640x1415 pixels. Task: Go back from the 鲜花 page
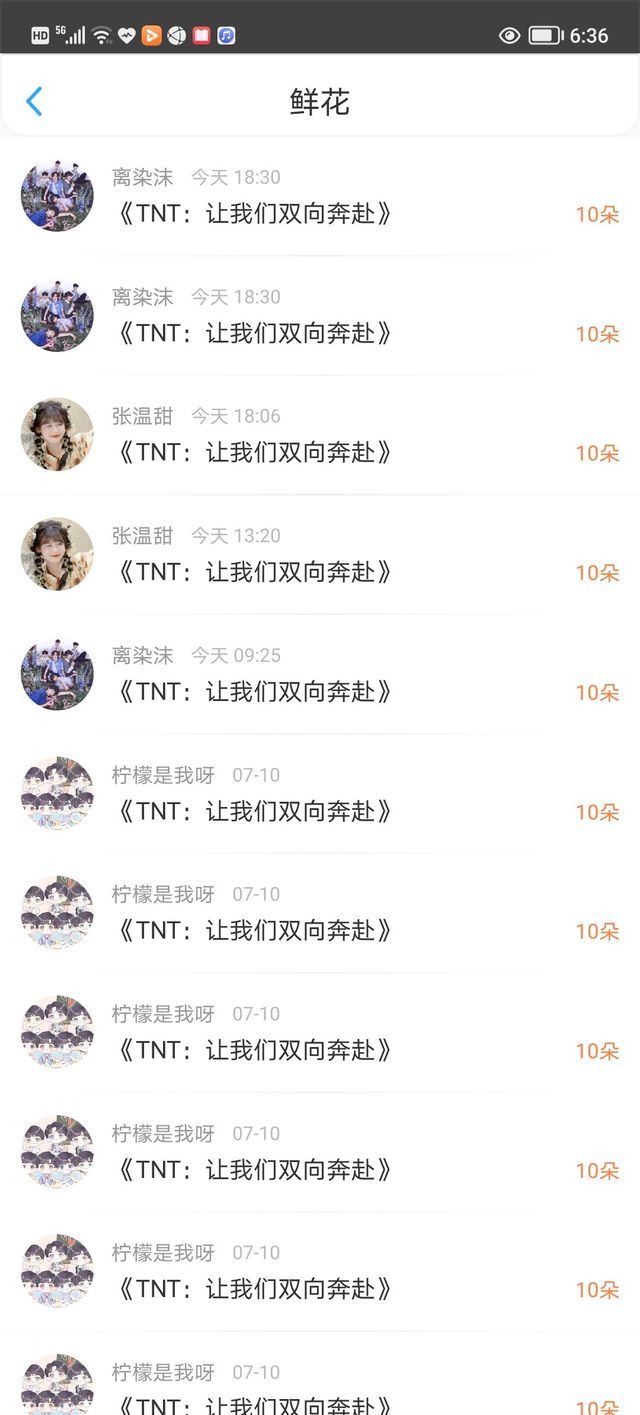pyautogui.click(x=35, y=101)
